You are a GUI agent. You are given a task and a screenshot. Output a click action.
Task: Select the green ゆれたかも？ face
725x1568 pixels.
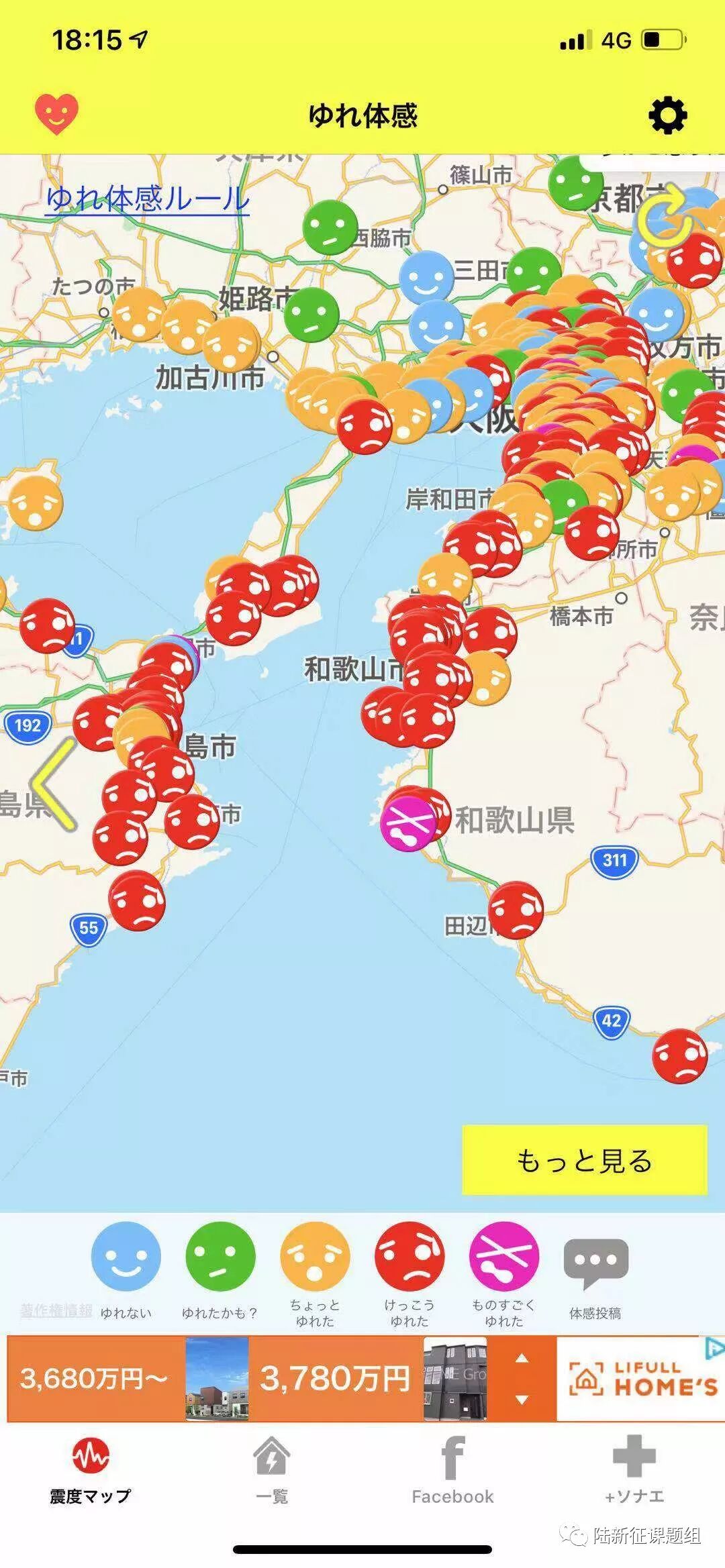point(220,1257)
